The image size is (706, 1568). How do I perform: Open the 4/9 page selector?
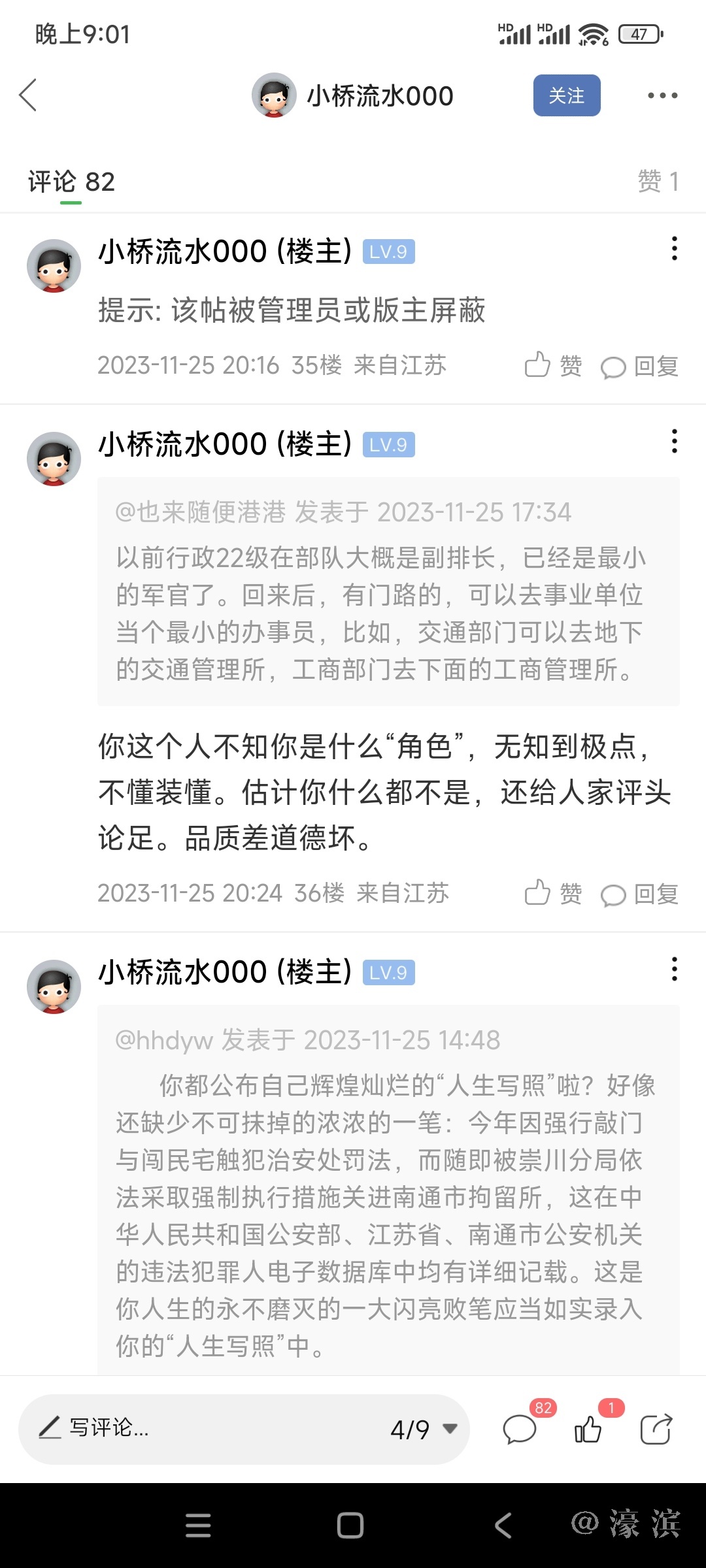424,1429
